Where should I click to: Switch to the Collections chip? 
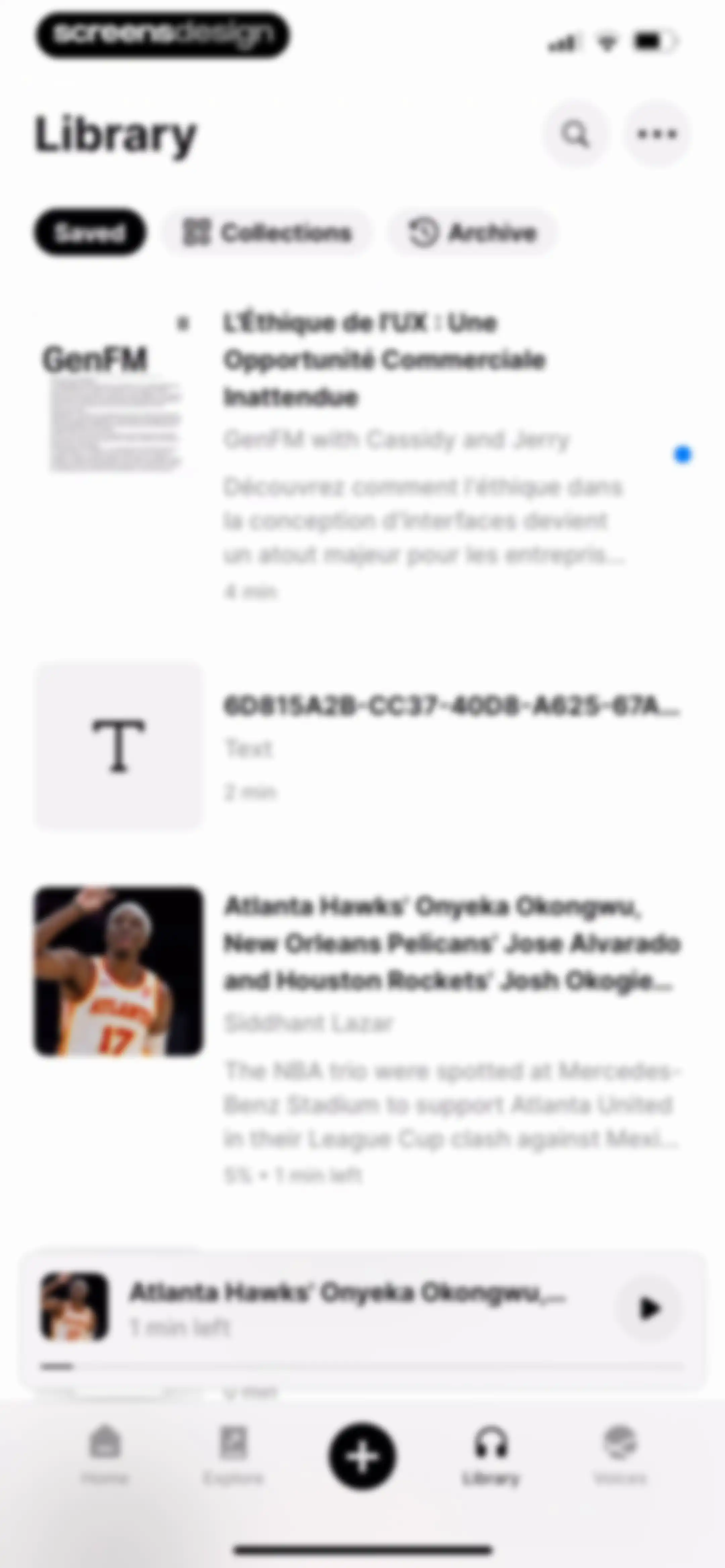pyautogui.click(x=267, y=233)
